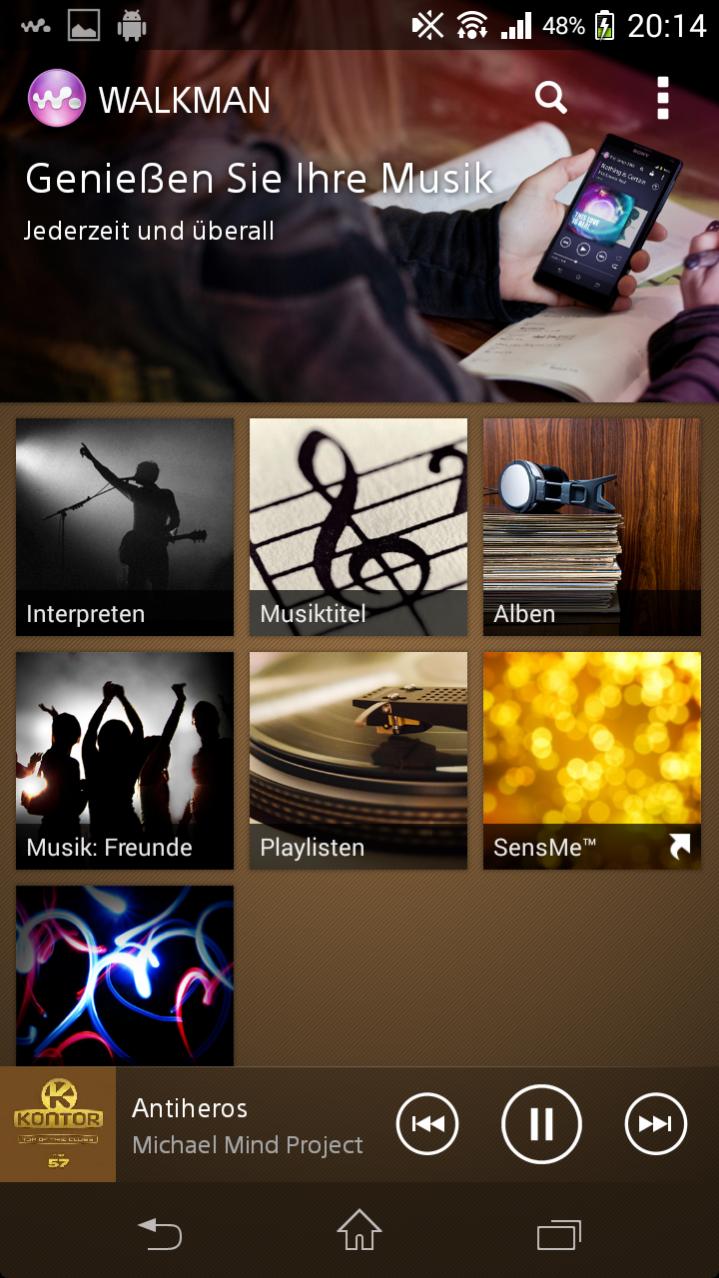Pause the song Antiheros
The height and width of the screenshot is (1278, 719).
click(541, 1124)
